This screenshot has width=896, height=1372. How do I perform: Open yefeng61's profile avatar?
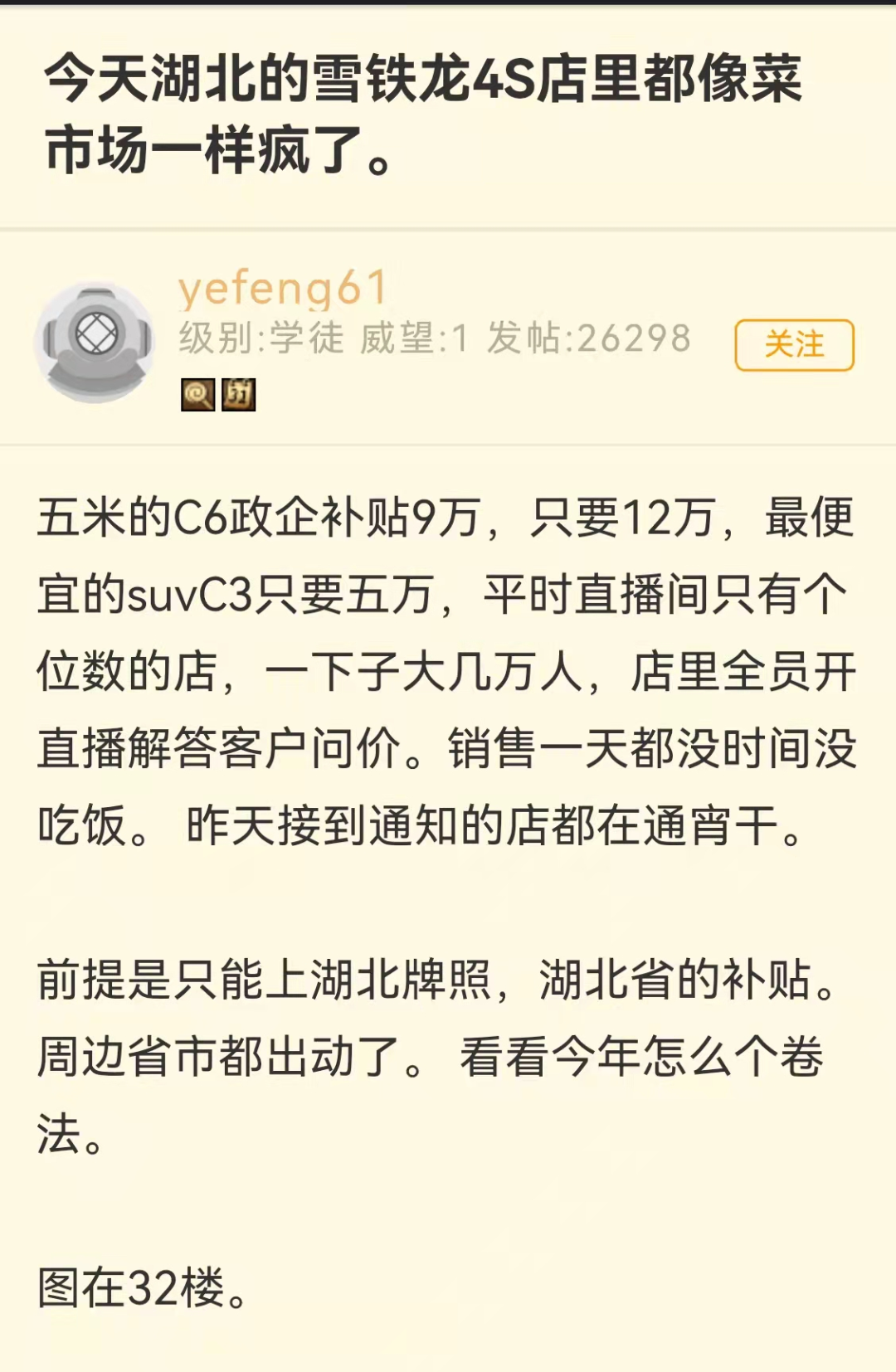point(95,342)
